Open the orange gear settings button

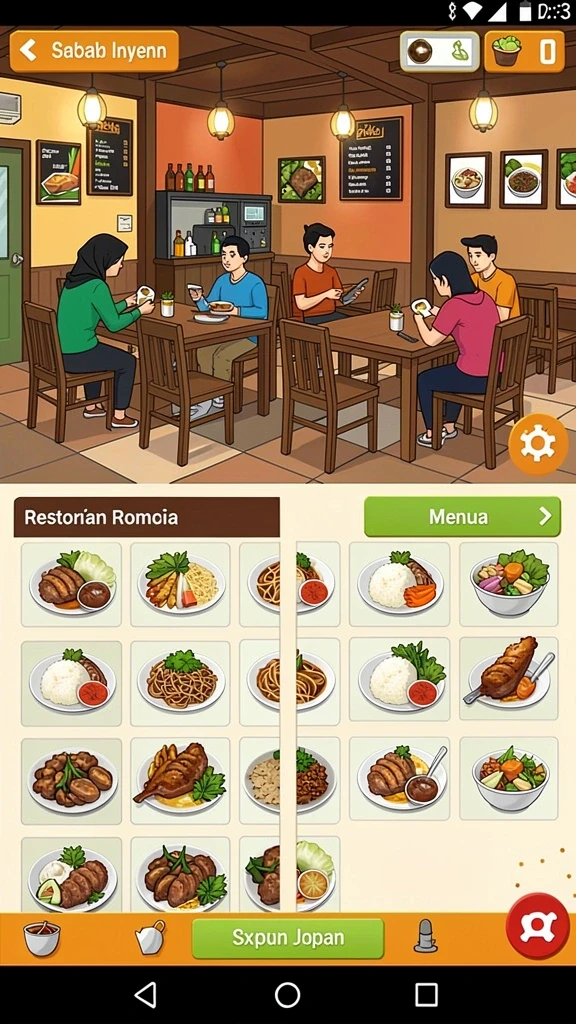click(x=538, y=444)
